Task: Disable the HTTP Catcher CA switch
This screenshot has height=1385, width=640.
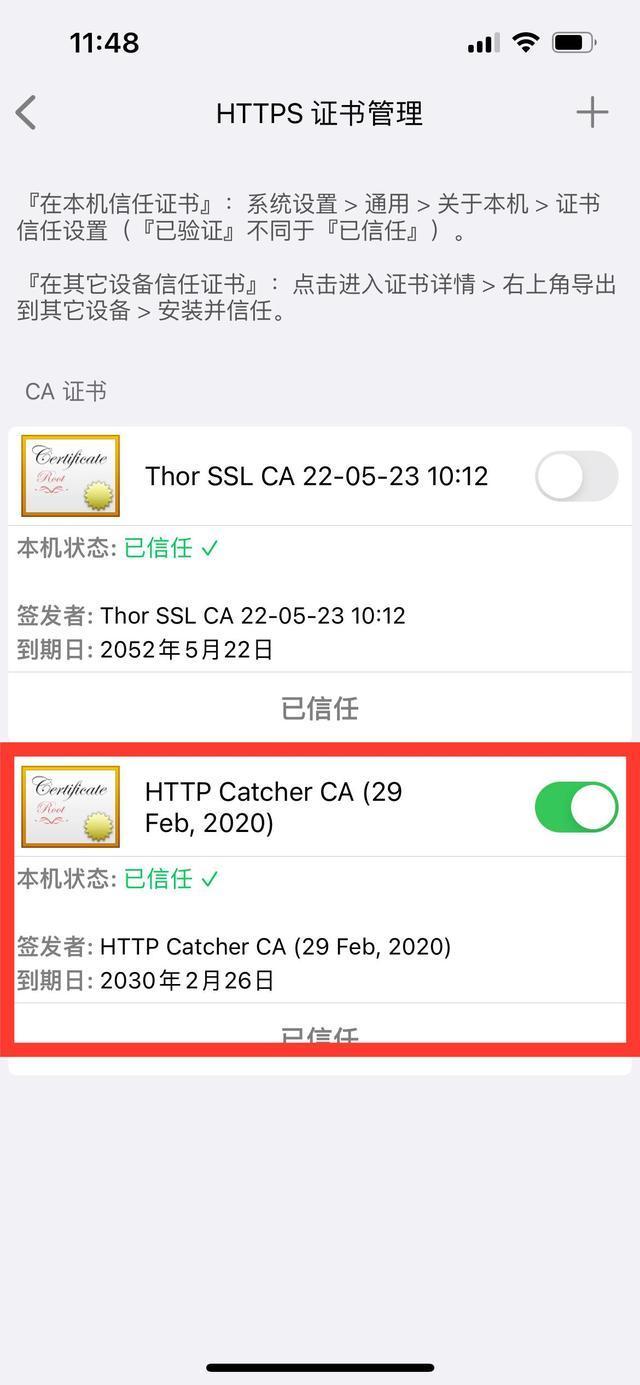Action: [x=576, y=807]
